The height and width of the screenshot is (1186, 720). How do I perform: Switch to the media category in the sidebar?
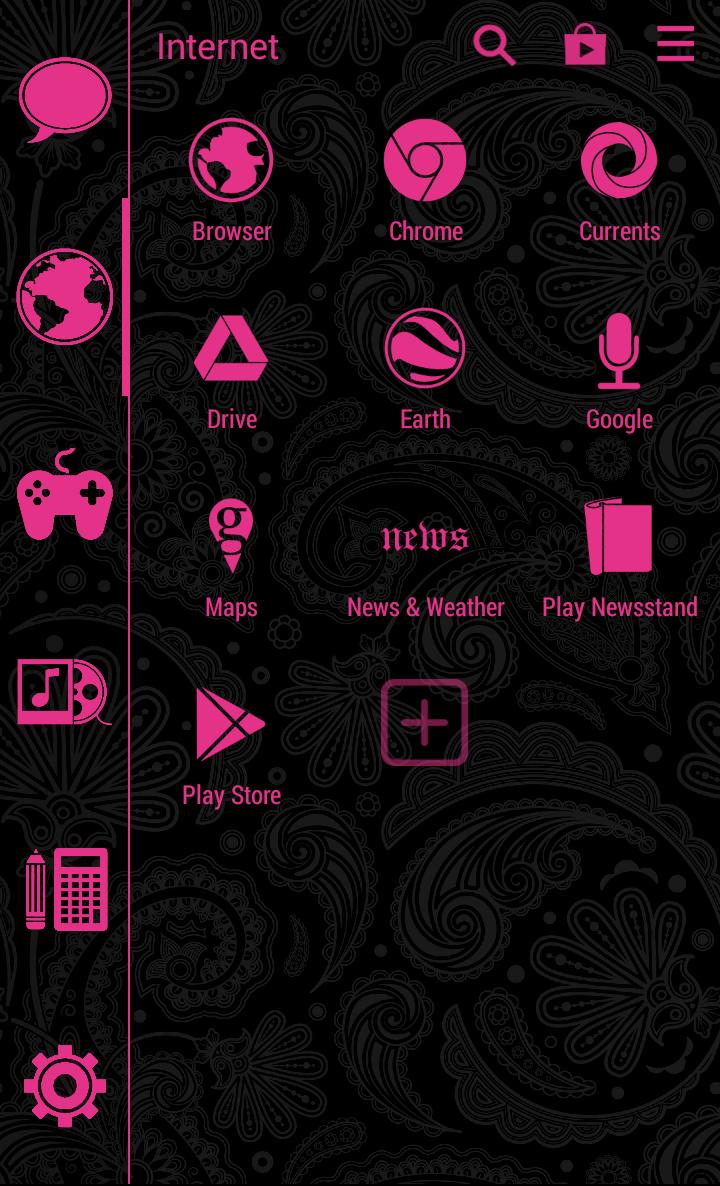[x=64, y=690]
